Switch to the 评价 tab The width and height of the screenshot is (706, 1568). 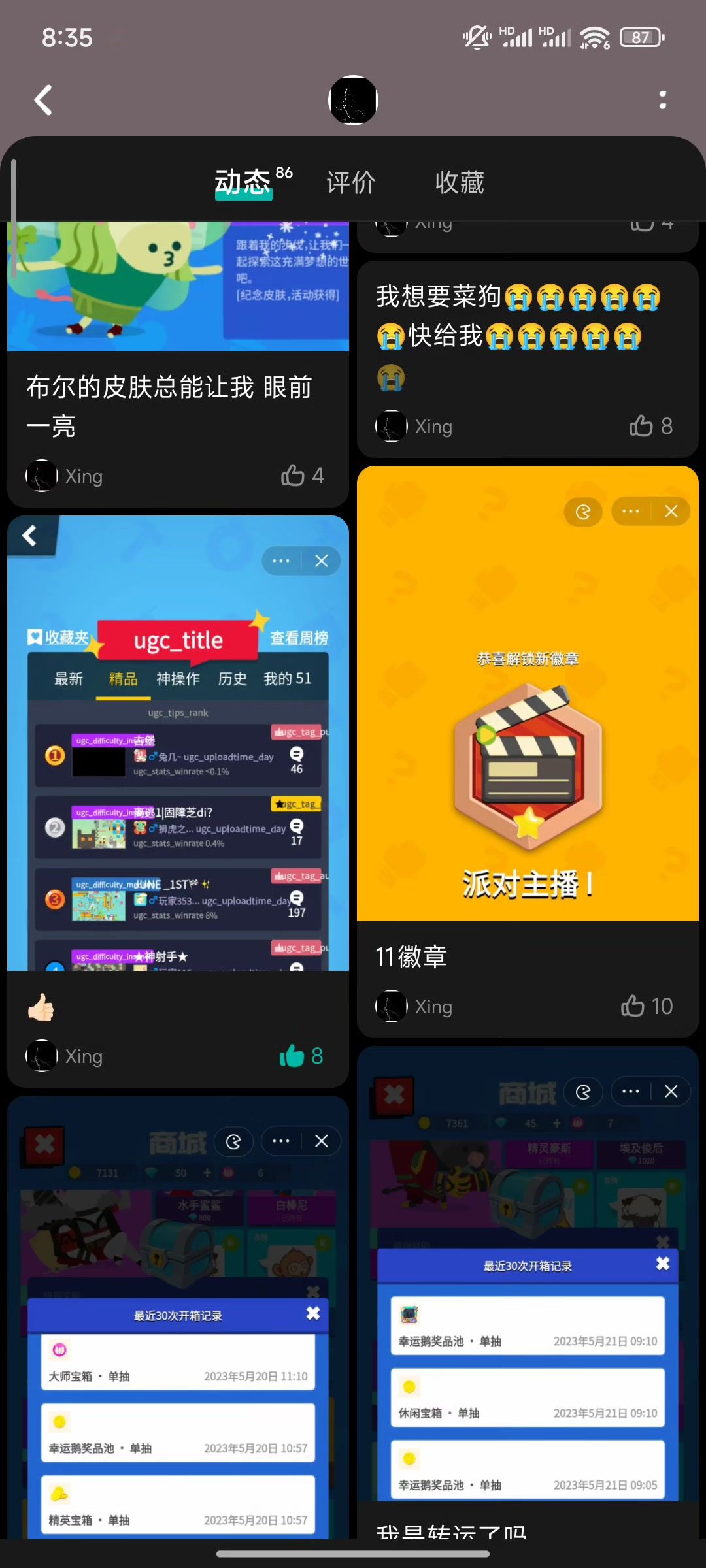(x=351, y=182)
